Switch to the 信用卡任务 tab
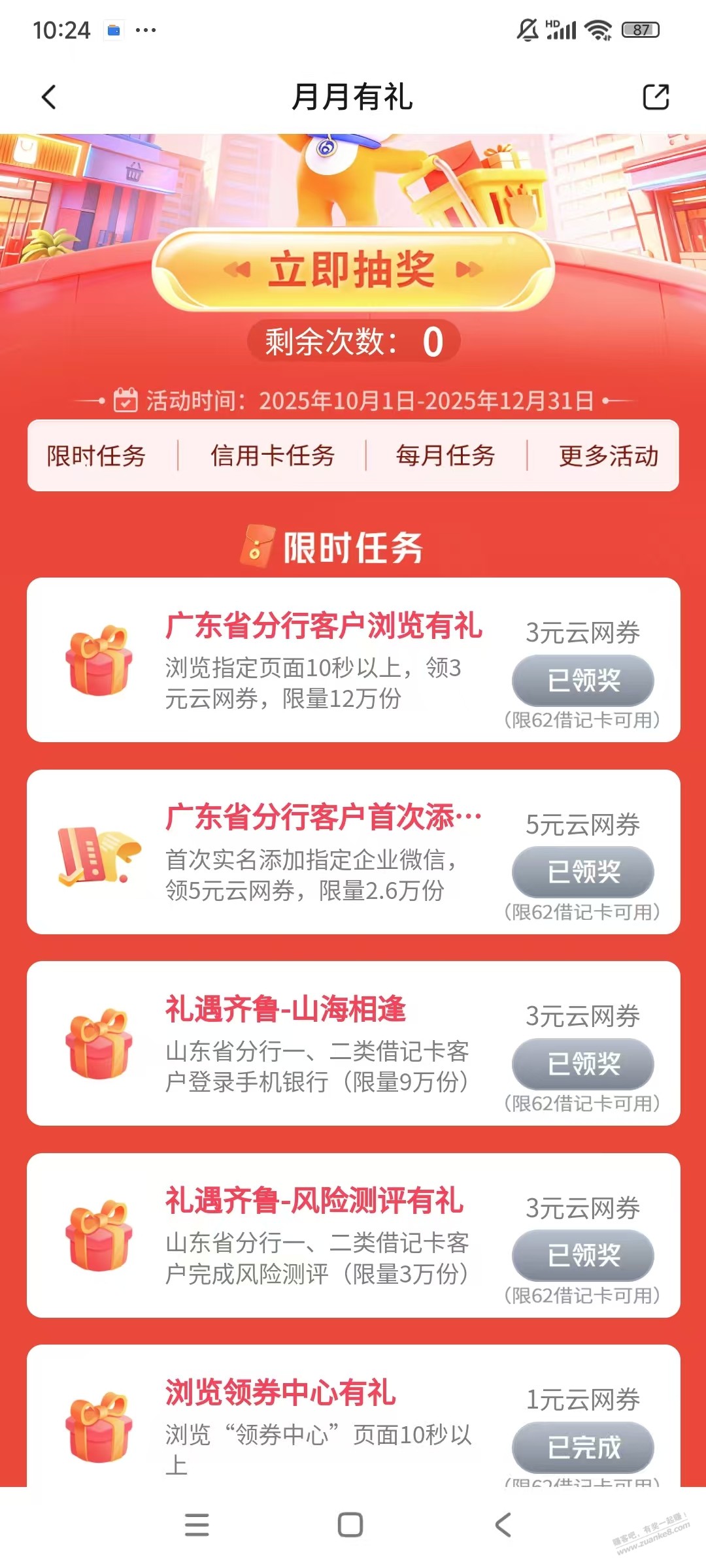Viewport: 706px width, 1568px height. [272, 456]
